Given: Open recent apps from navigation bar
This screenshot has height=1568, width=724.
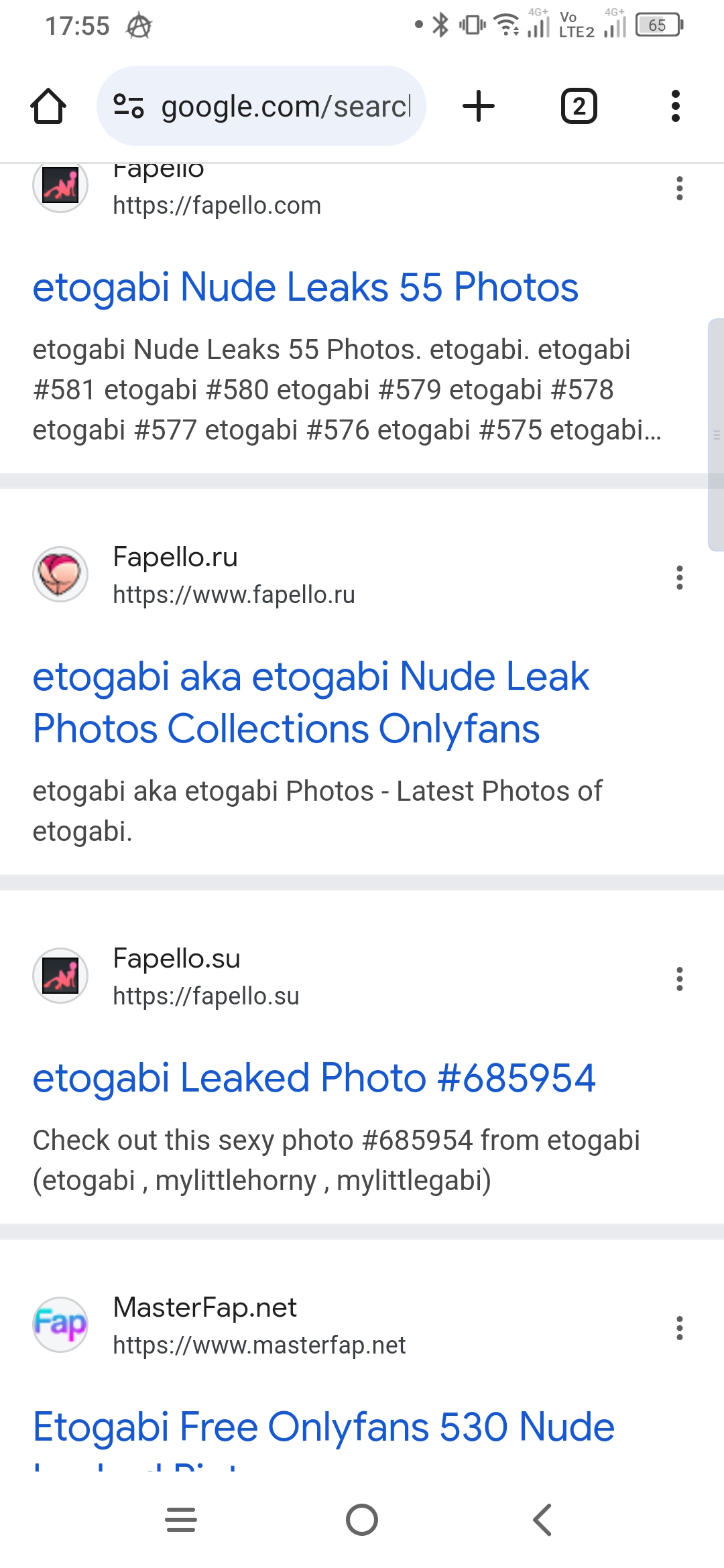Looking at the screenshot, I should coord(181,1519).
